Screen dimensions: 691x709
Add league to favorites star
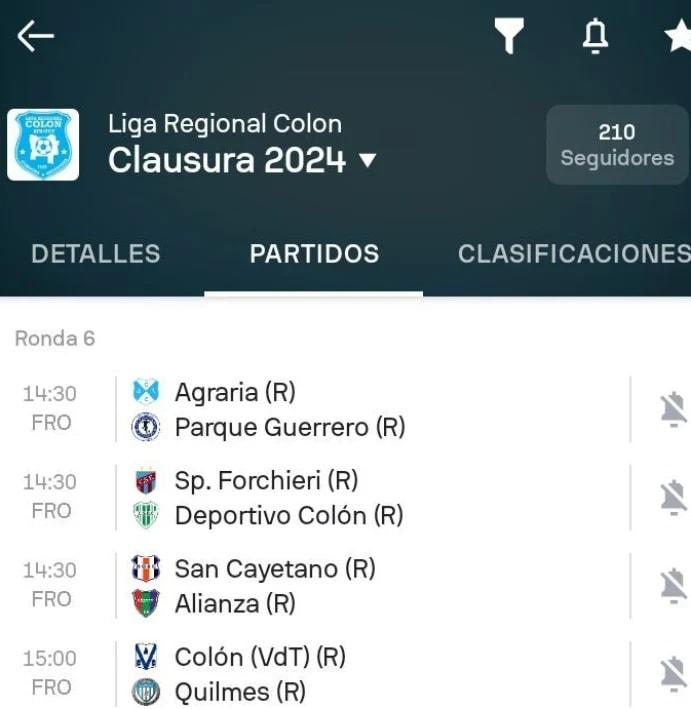[x=678, y=37]
